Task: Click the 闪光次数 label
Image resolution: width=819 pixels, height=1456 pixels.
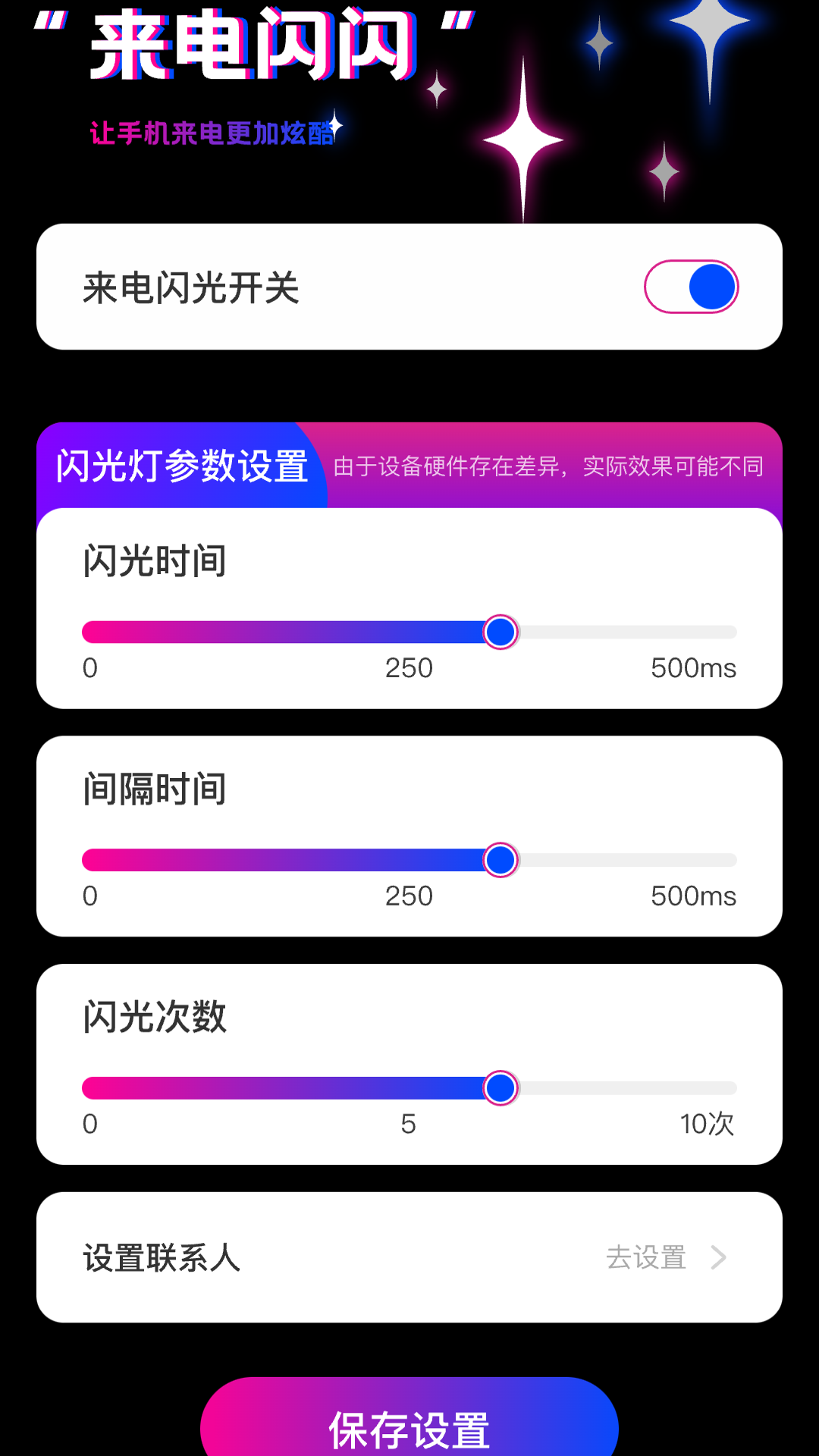Action: point(155,1018)
